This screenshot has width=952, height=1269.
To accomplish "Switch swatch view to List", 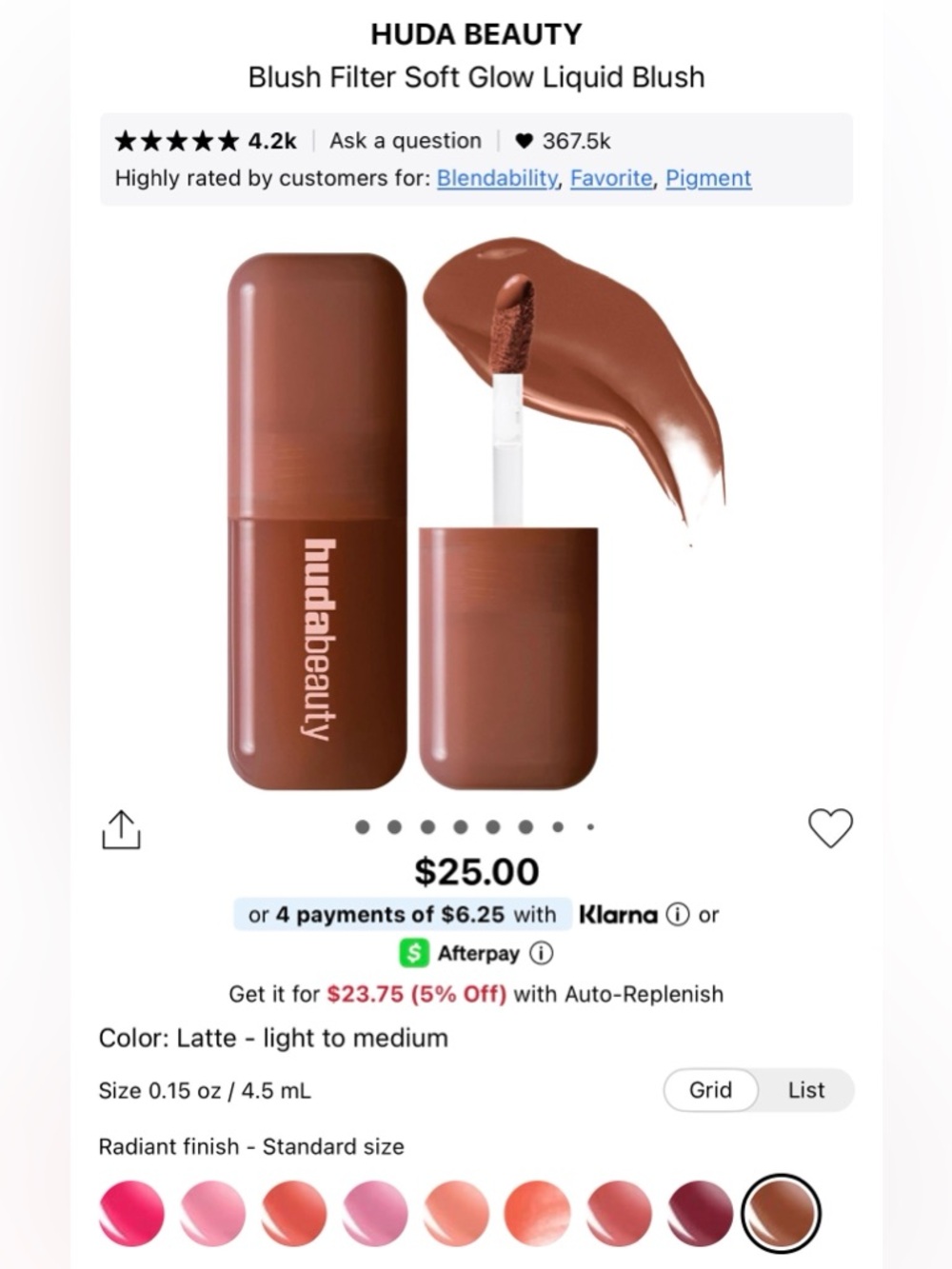I will pos(805,1090).
